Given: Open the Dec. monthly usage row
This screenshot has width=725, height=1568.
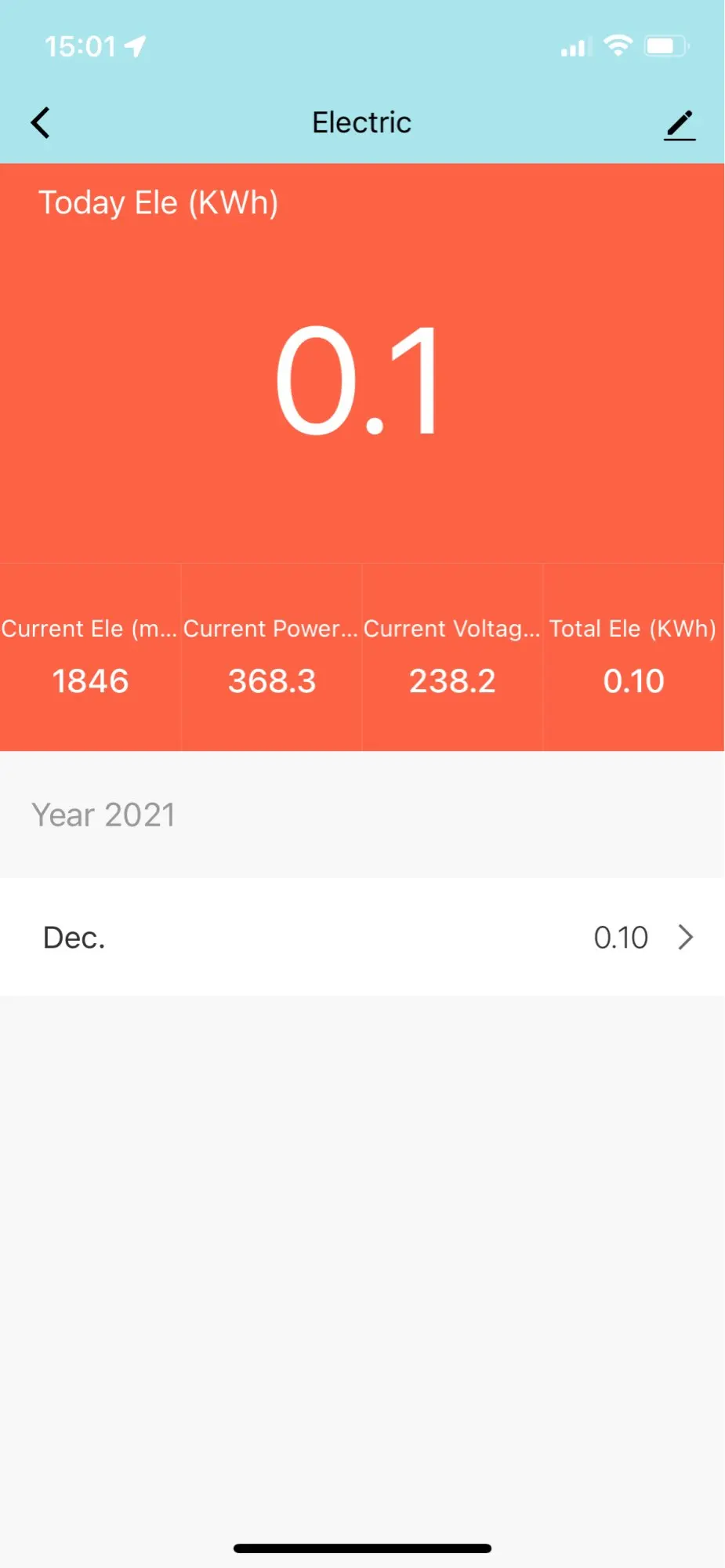Looking at the screenshot, I should [x=362, y=937].
